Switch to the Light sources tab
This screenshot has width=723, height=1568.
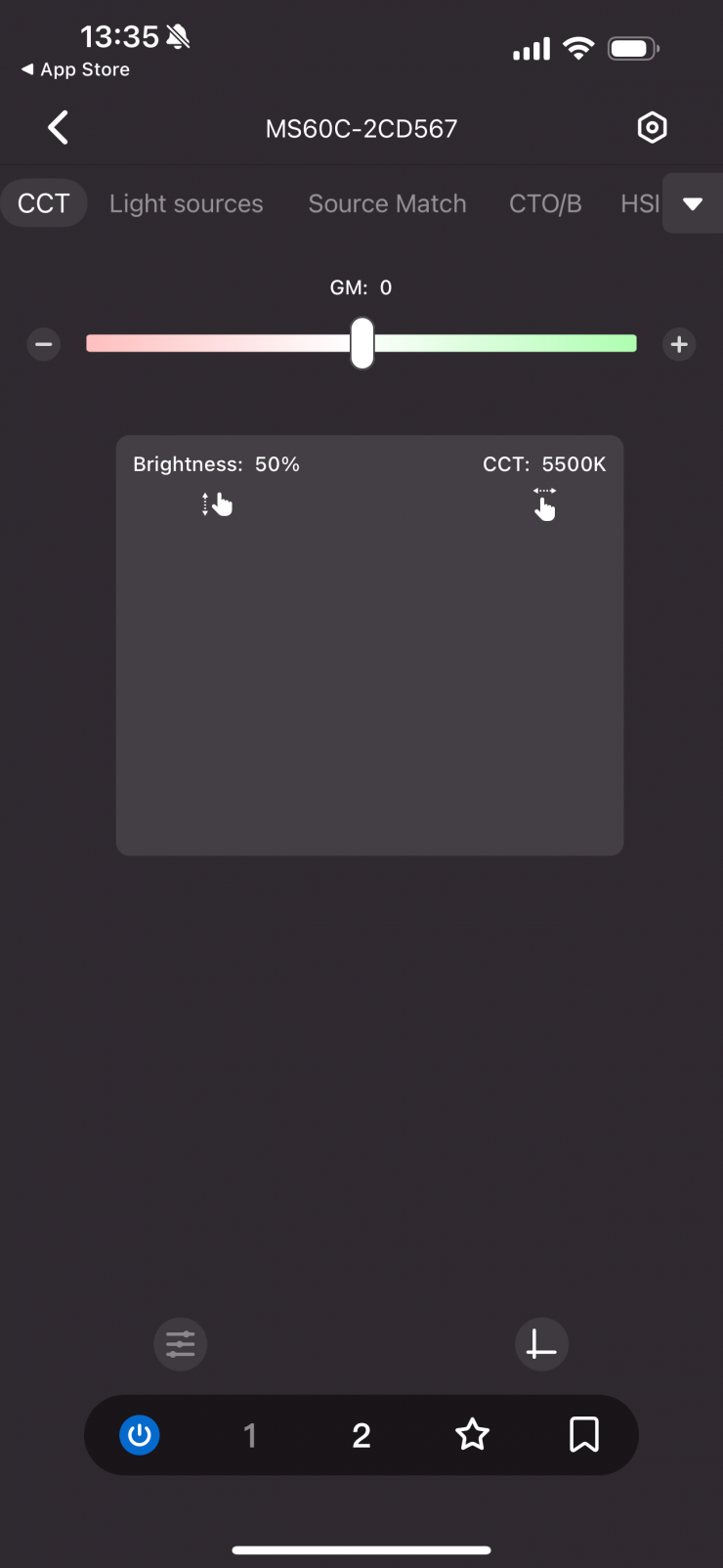(186, 203)
